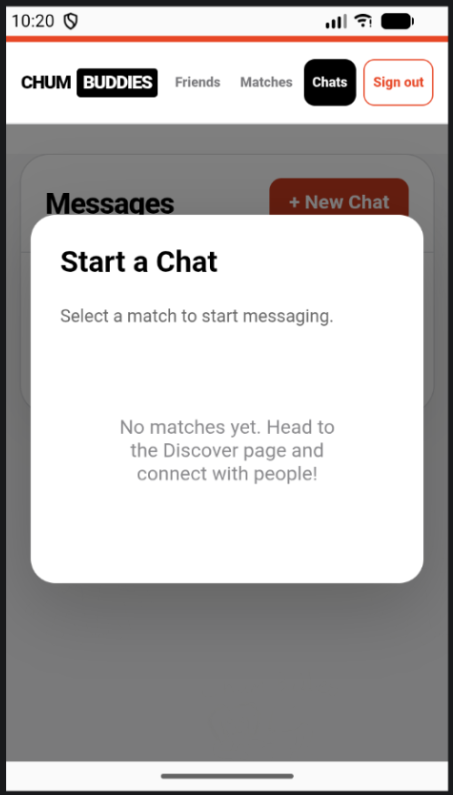453x795 pixels.
Task: Open the Friends page
Action: [197, 82]
